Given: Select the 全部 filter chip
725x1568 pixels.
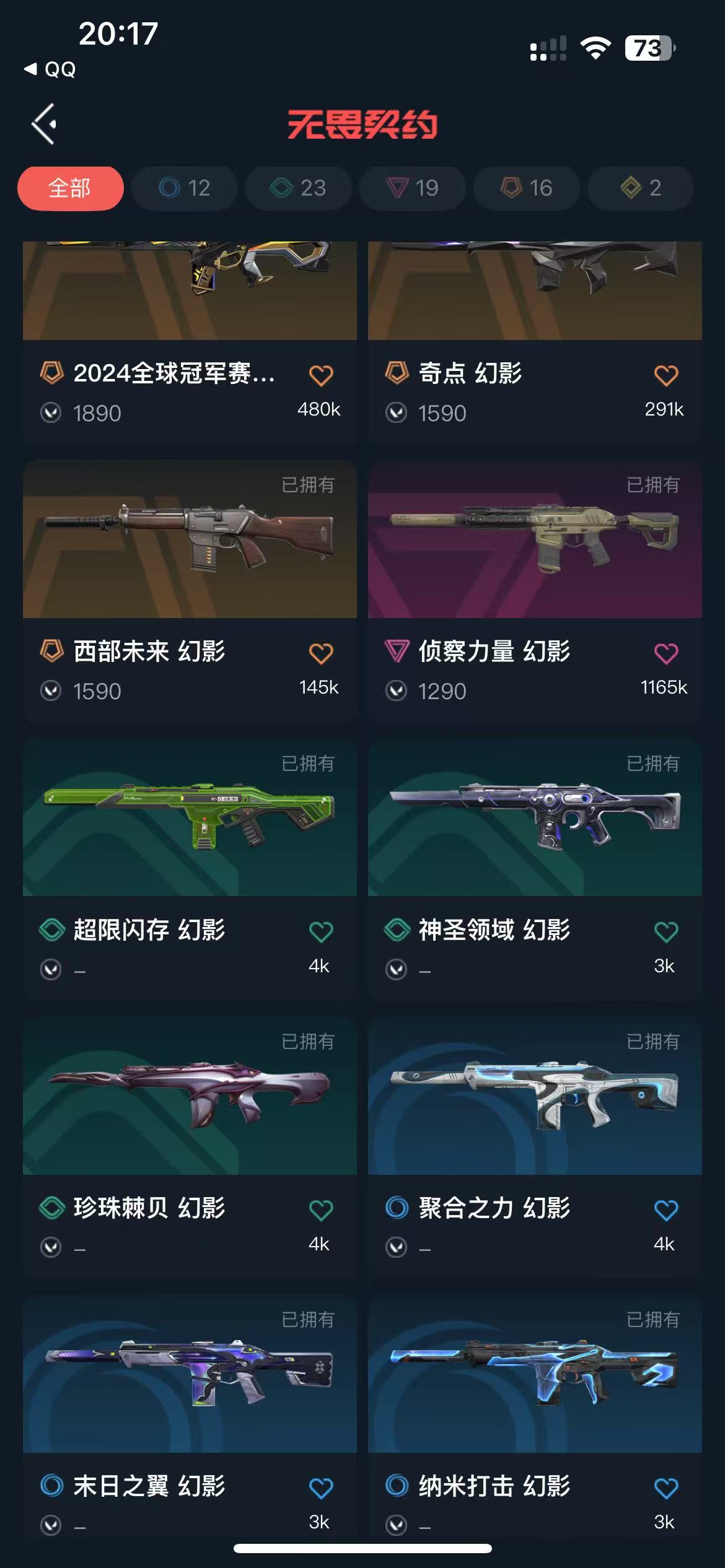Looking at the screenshot, I should (70, 188).
